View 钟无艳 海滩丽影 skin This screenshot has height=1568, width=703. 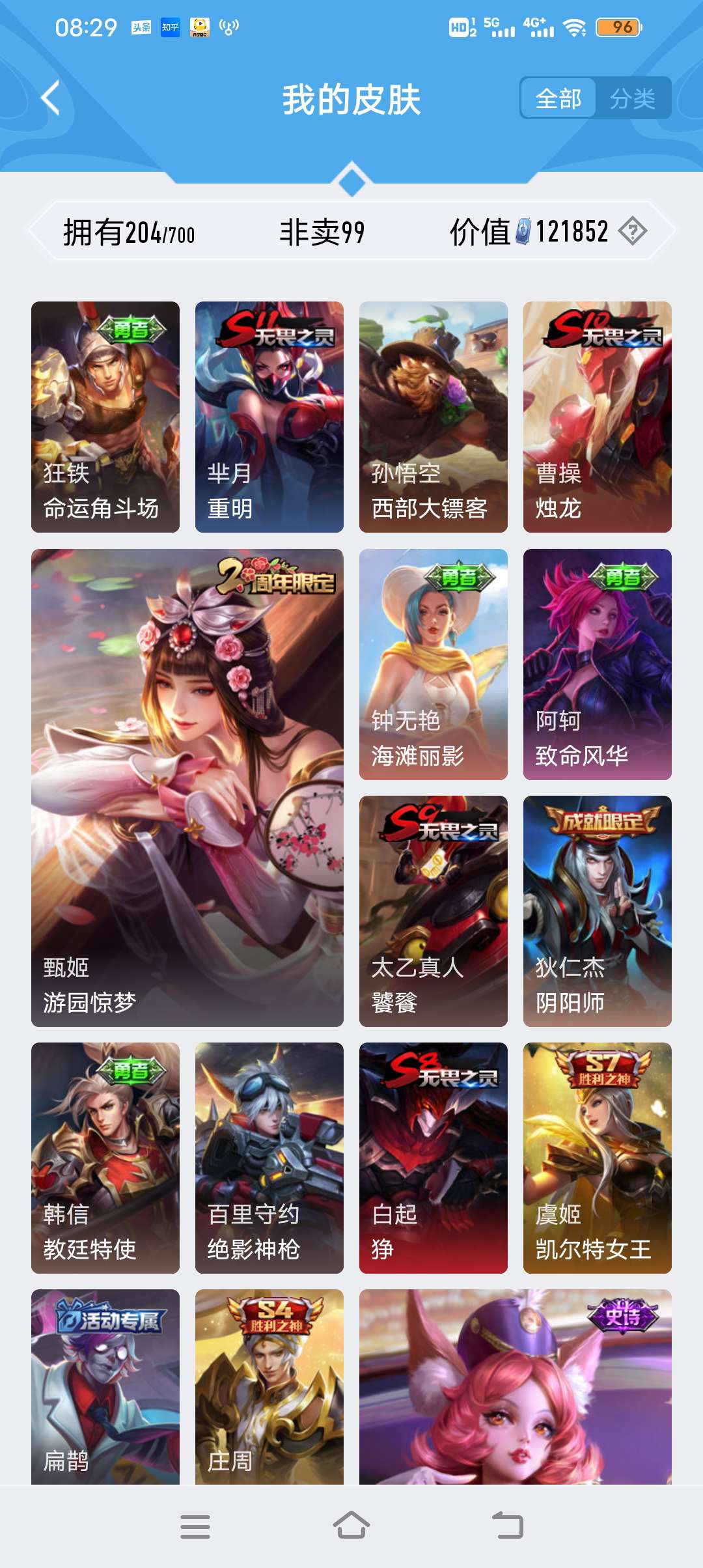point(434,664)
